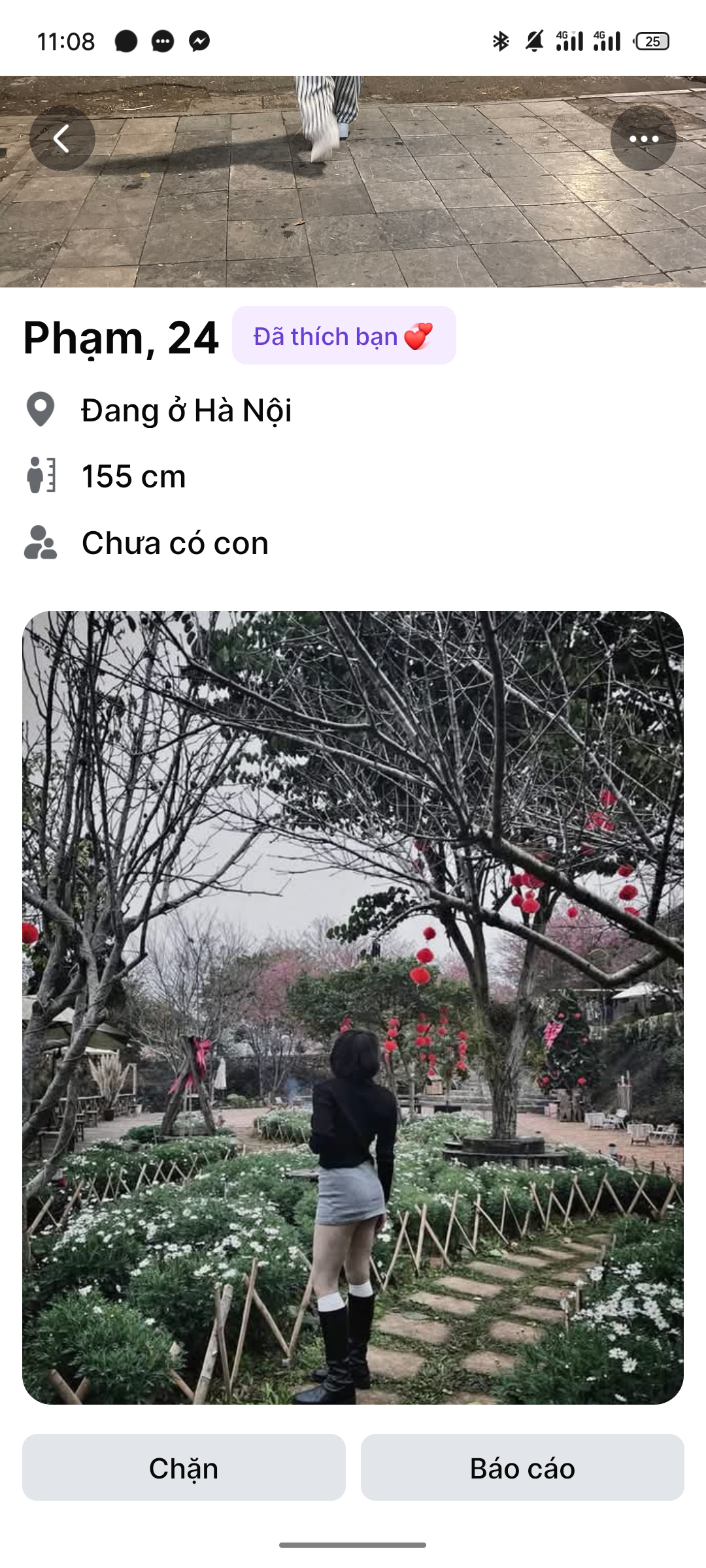Tap the Chặn (Block) button
Viewport: 706px width, 1568px height.
[184, 1467]
